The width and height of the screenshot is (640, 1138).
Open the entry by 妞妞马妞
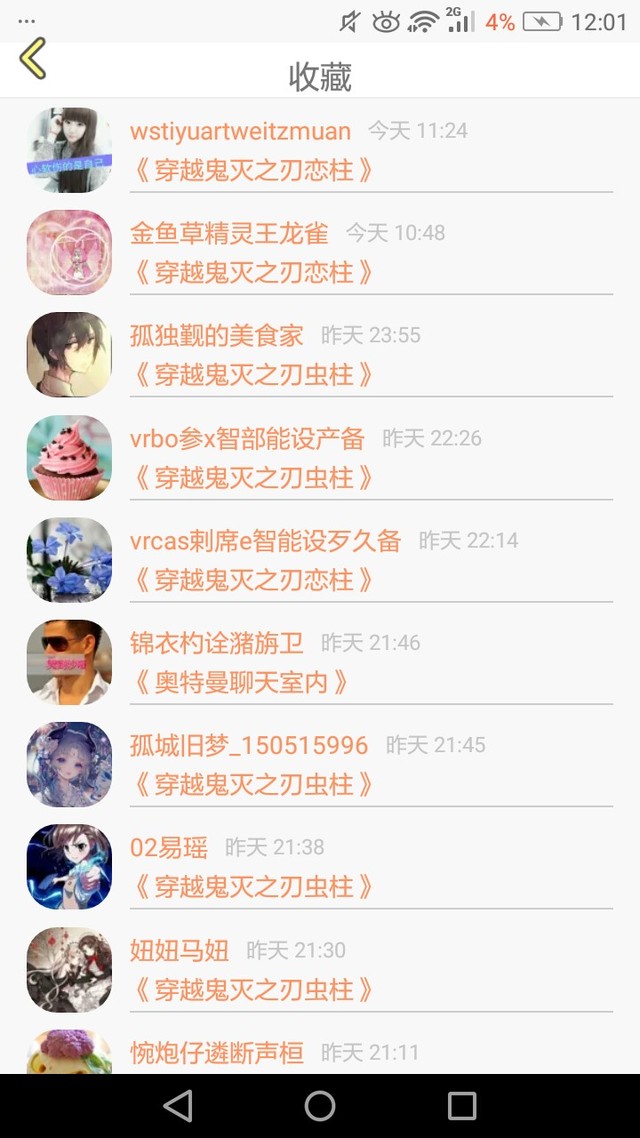tap(320, 970)
